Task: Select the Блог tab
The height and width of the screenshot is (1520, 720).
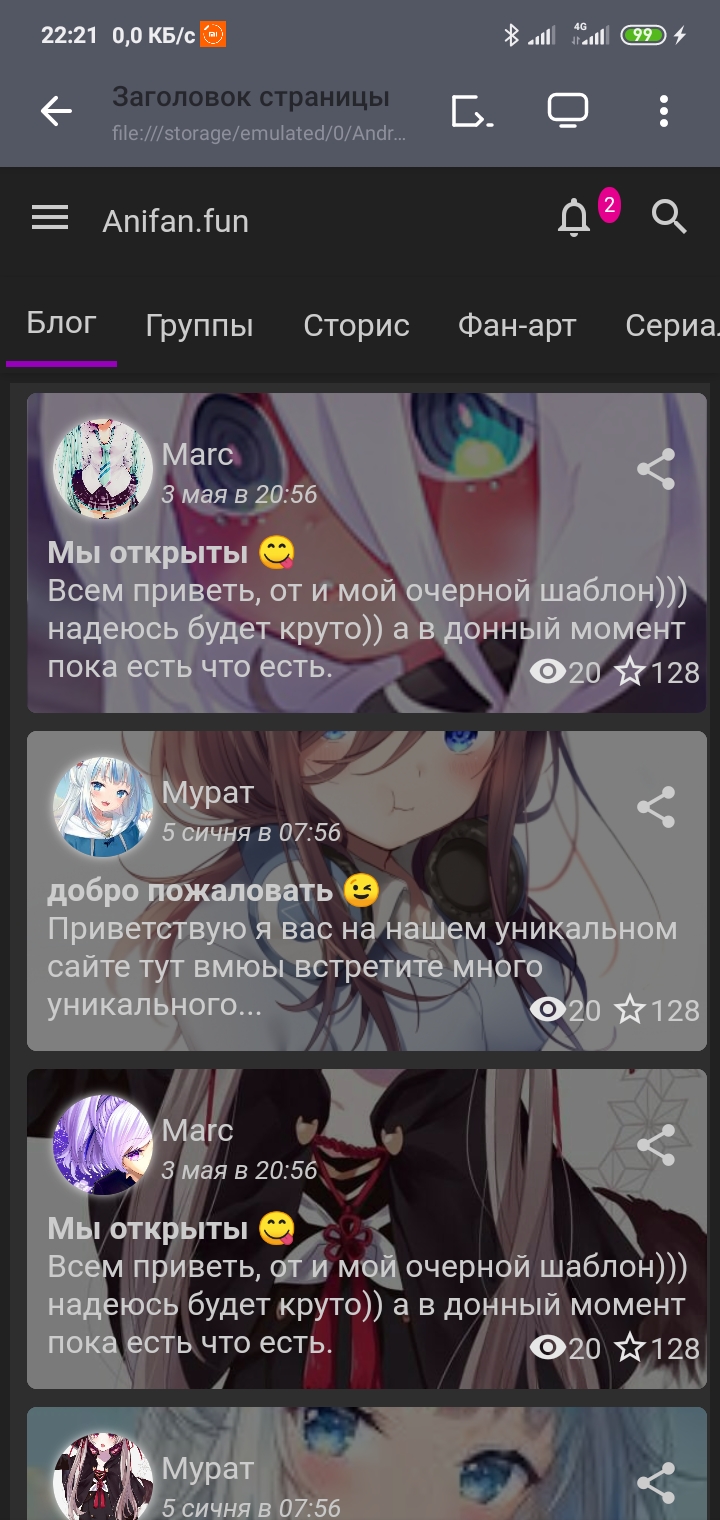Action: click(61, 323)
